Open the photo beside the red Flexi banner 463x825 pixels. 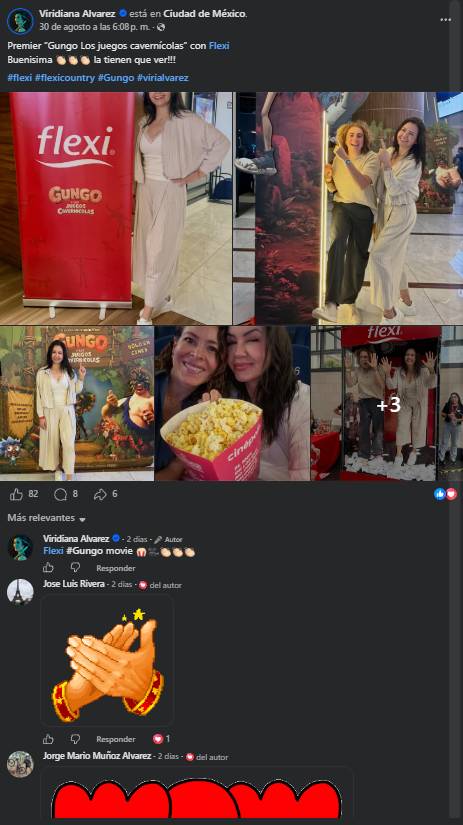pyautogui.click(x=116, y=208)
